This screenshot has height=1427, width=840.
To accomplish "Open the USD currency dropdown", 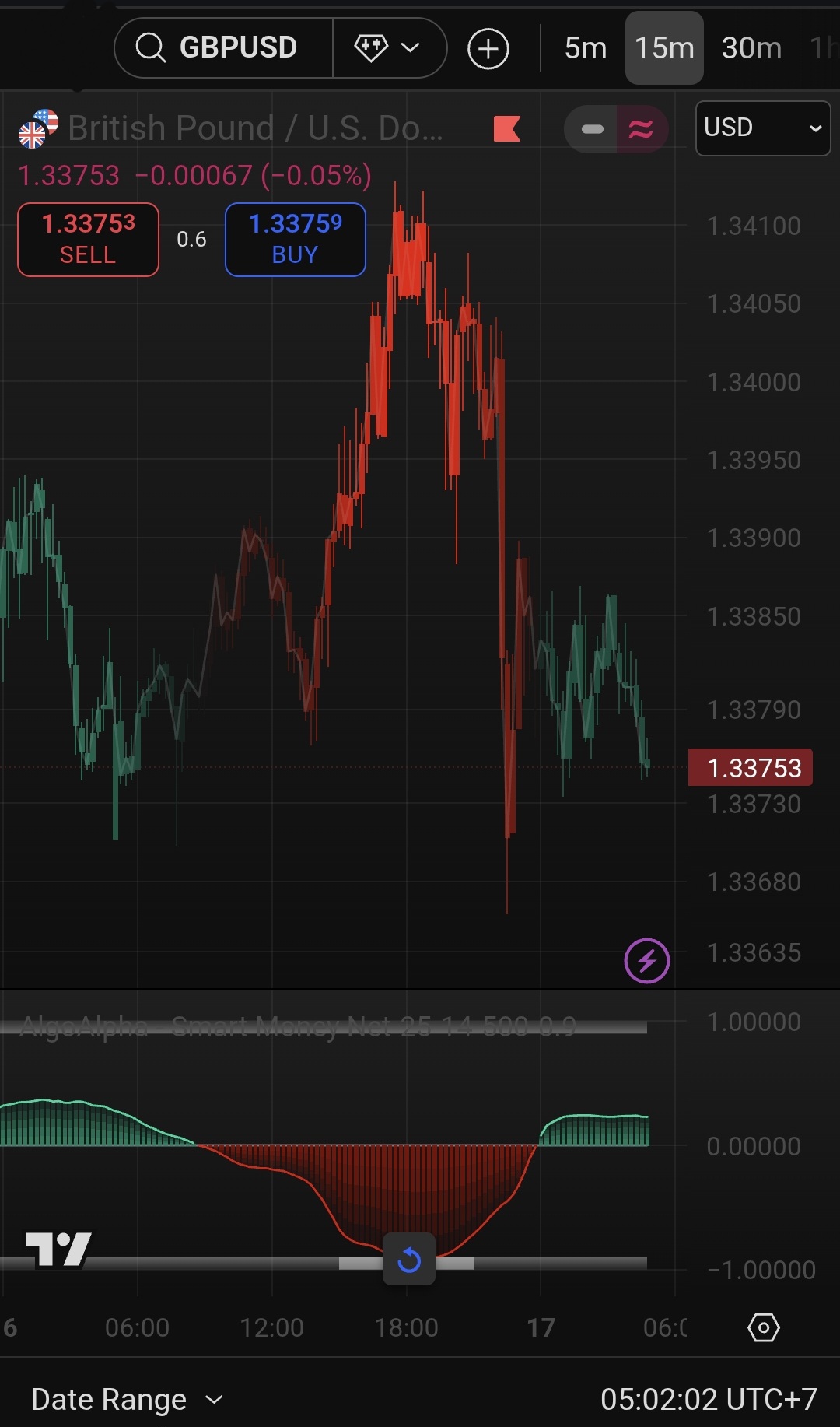I will click(x=762, y=128).
